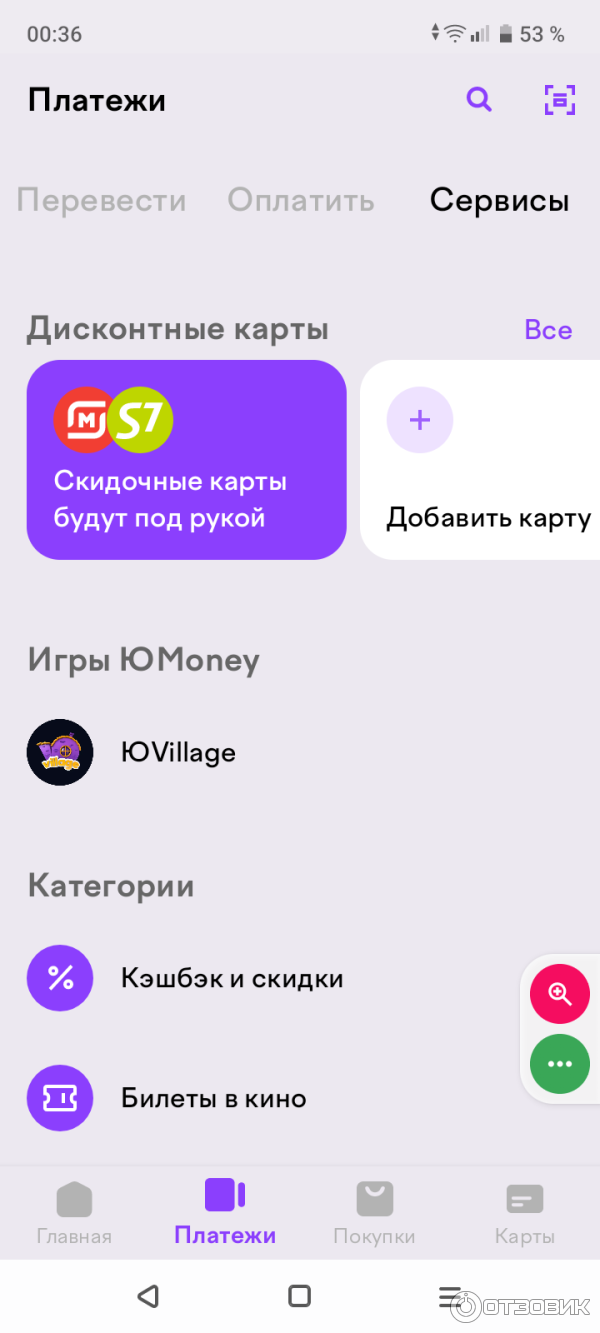Open the Карты bottom tab
The height and width of the screenshot is (1333, 600).
(525, 1212)
